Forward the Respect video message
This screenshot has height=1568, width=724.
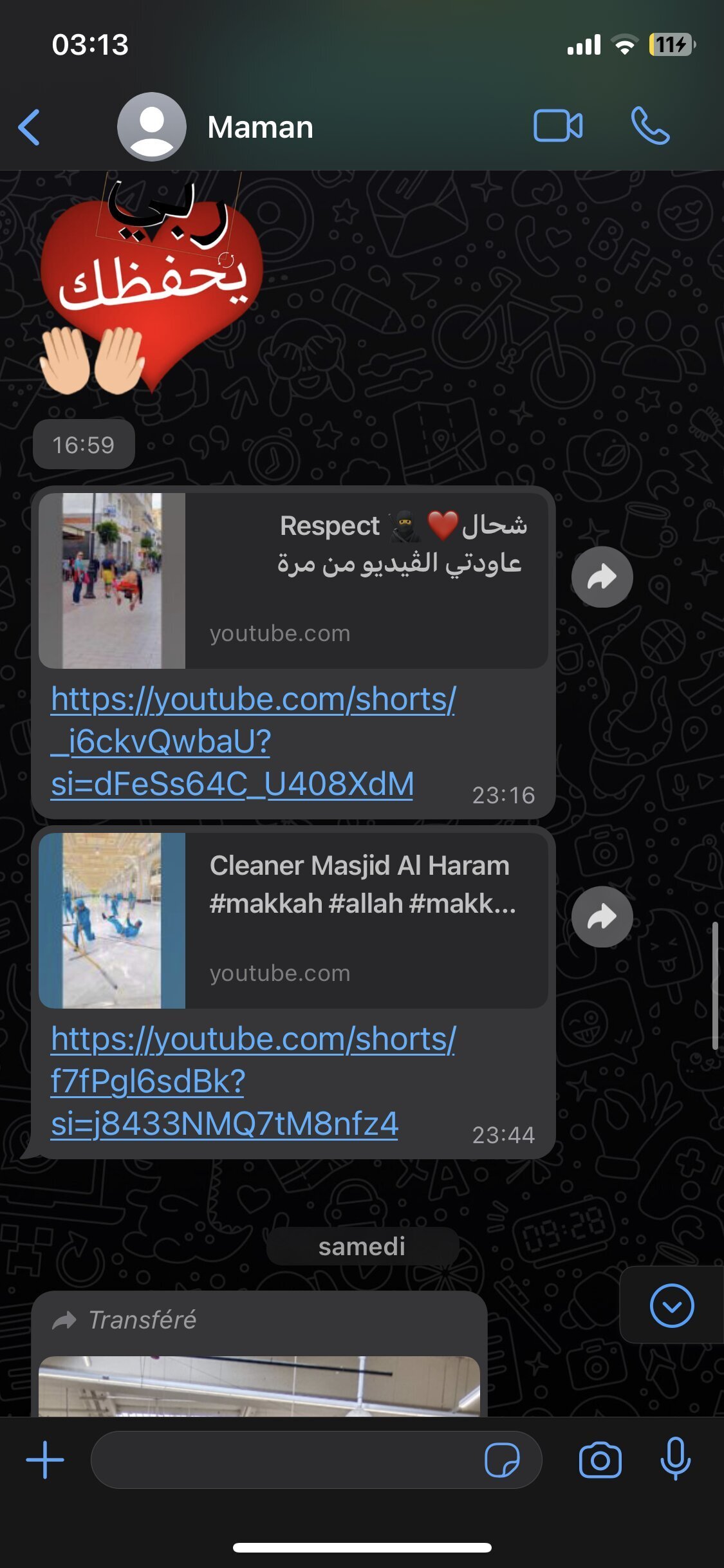coord(602,577)
